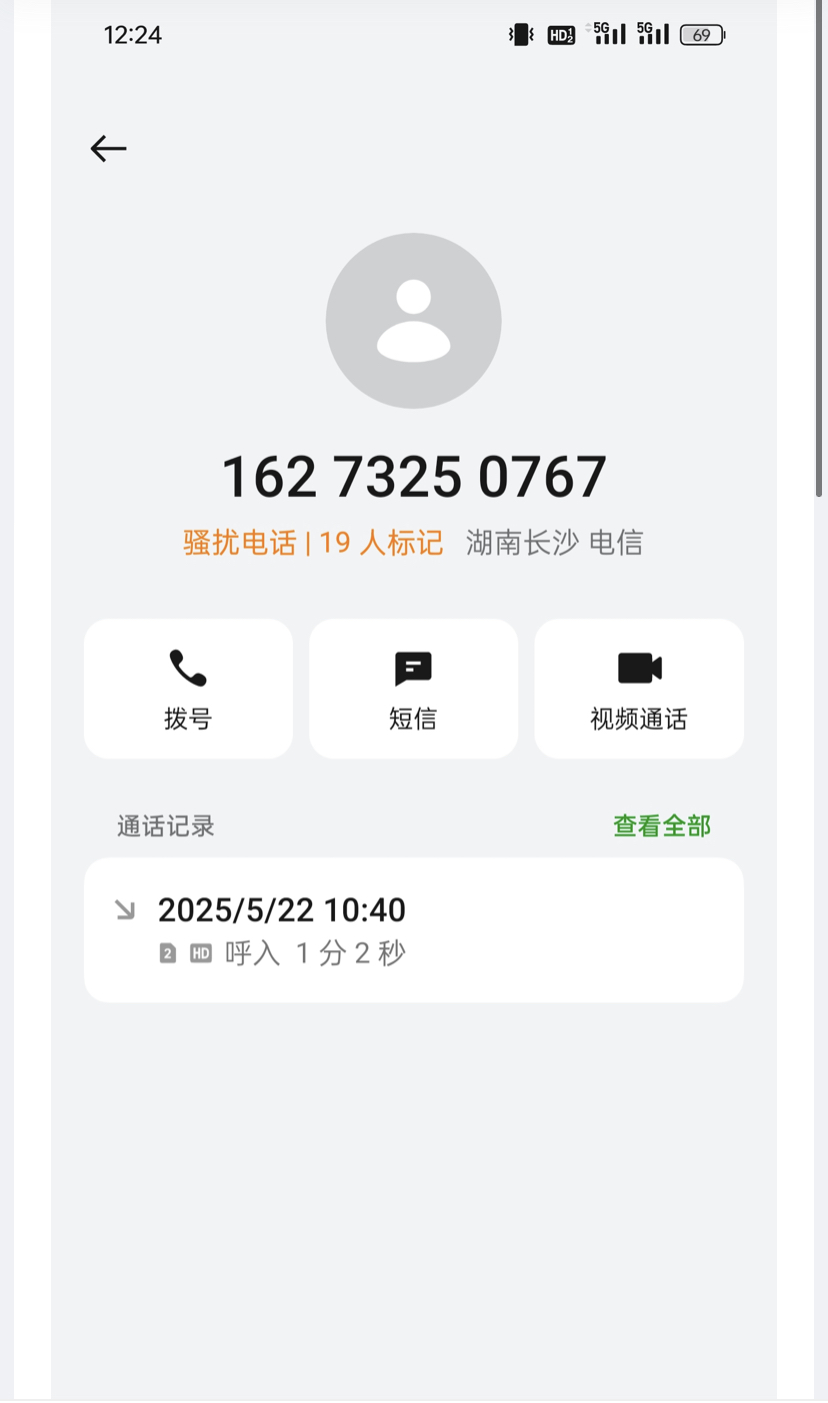Start a 视频通话 with this number
The image size is (828, 1403).
(639, 689)
